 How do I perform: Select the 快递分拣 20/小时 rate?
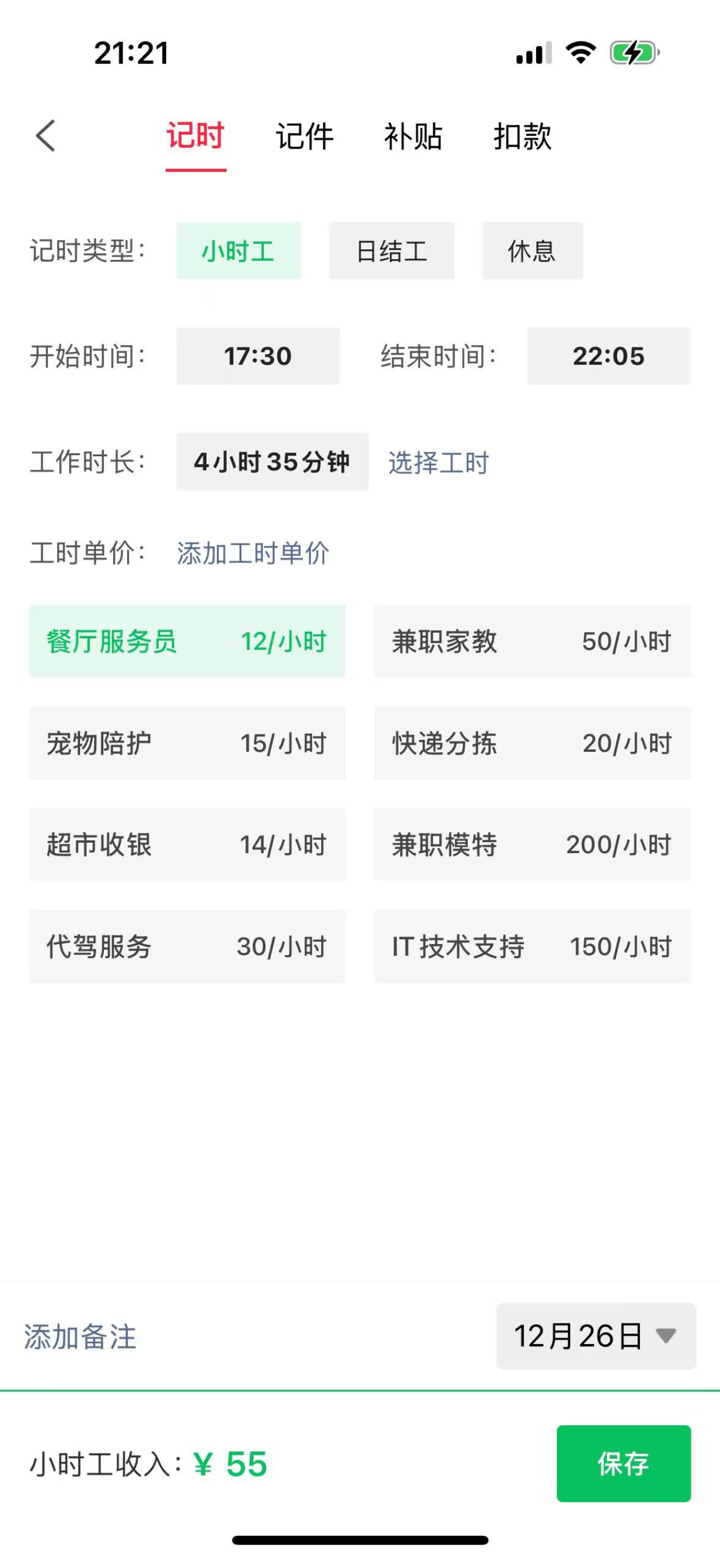pyautogui.click(x=531, y=743)
